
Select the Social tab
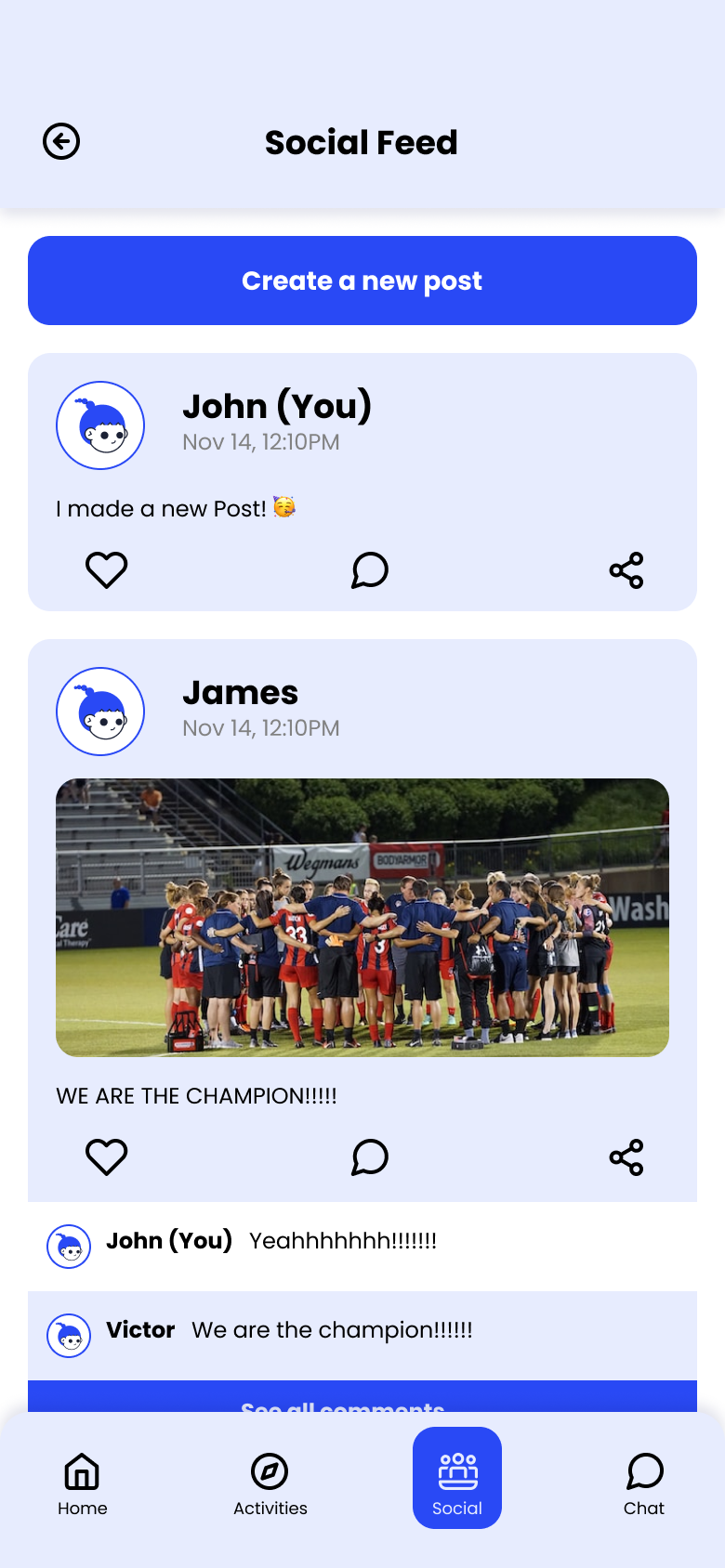click(x=457, y=1478)
